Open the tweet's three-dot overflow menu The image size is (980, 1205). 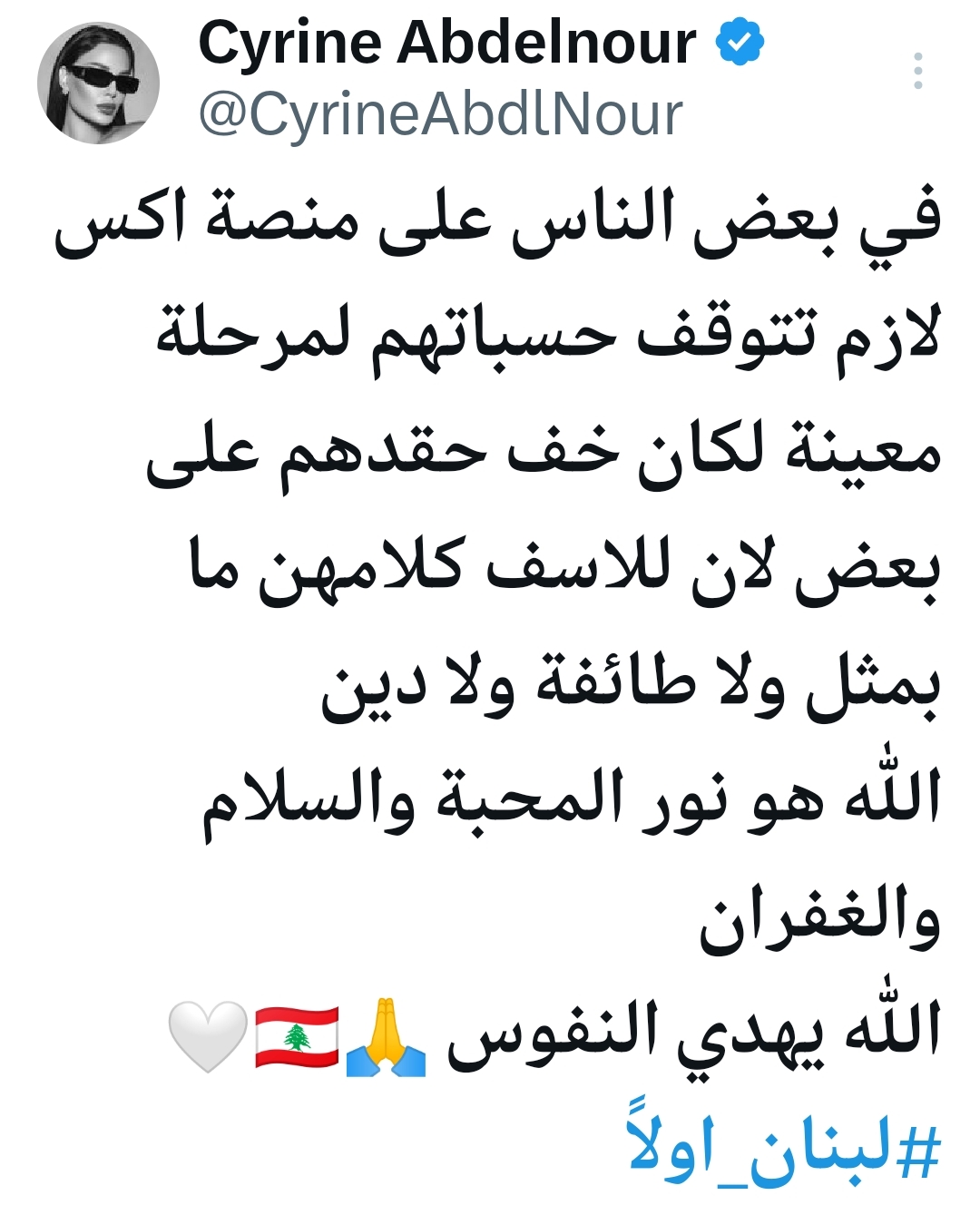tap(917, 72)
